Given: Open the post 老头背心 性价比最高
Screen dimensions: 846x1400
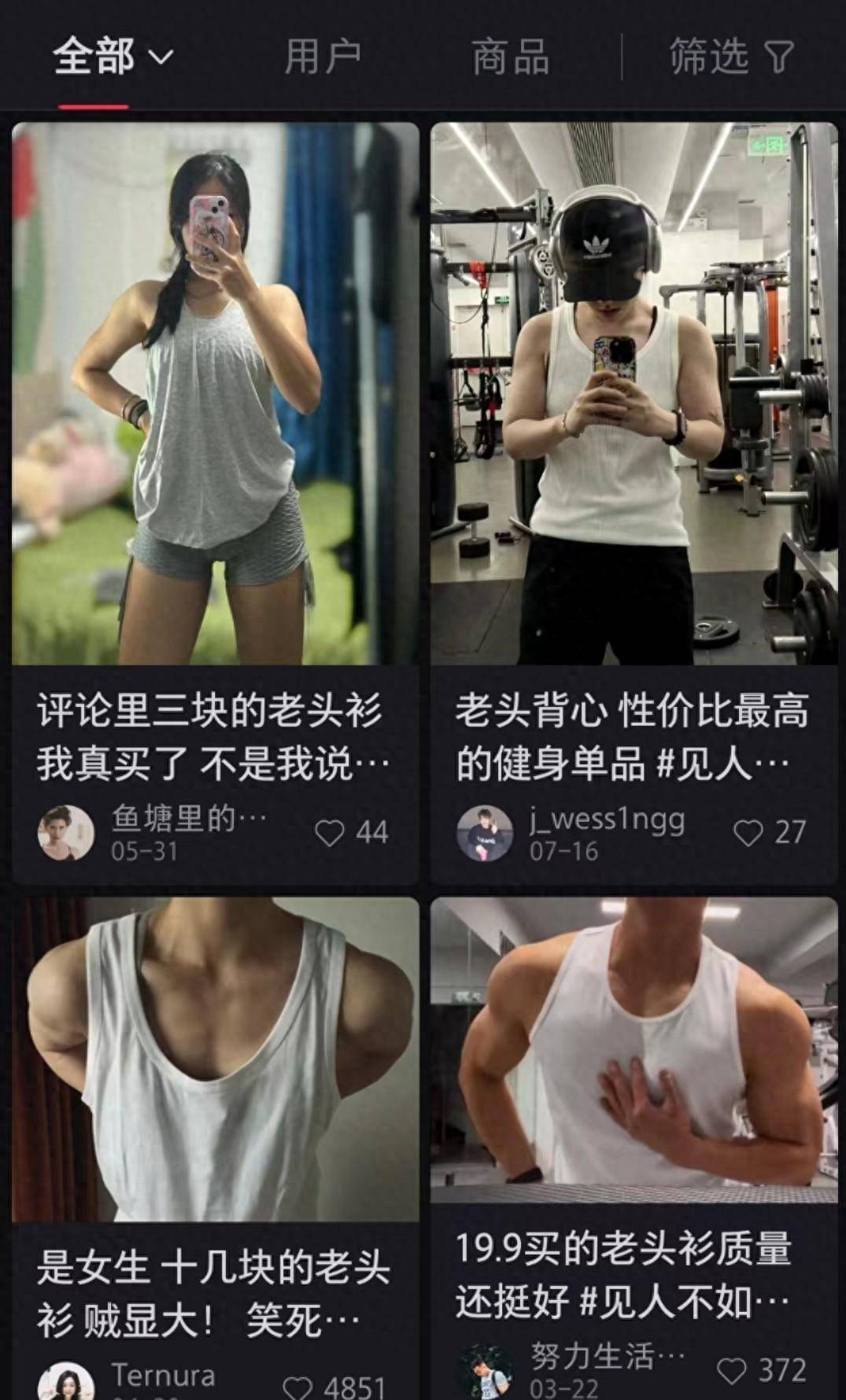Looking at the screenshot, I should [634, 393].
